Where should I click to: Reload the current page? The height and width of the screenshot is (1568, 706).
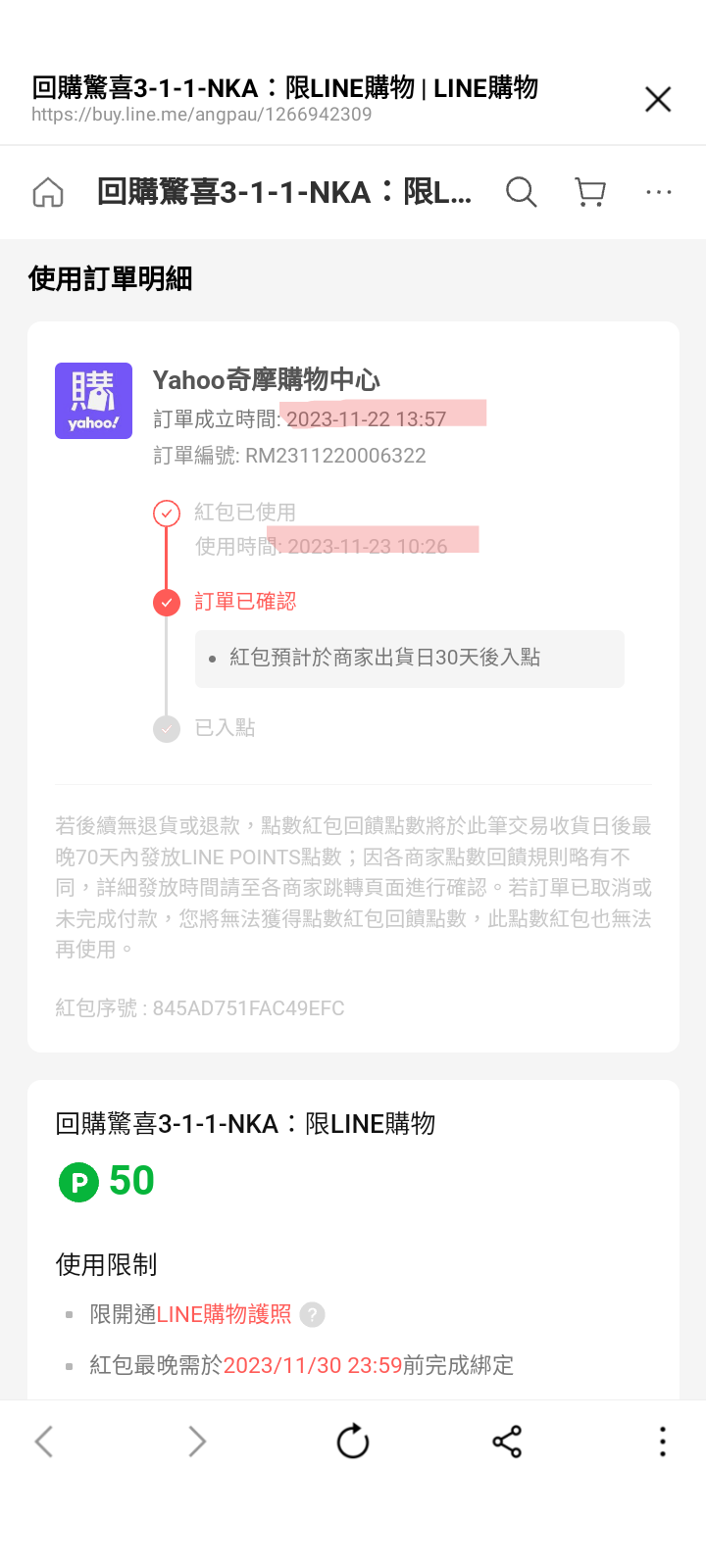pos(353,1442)
